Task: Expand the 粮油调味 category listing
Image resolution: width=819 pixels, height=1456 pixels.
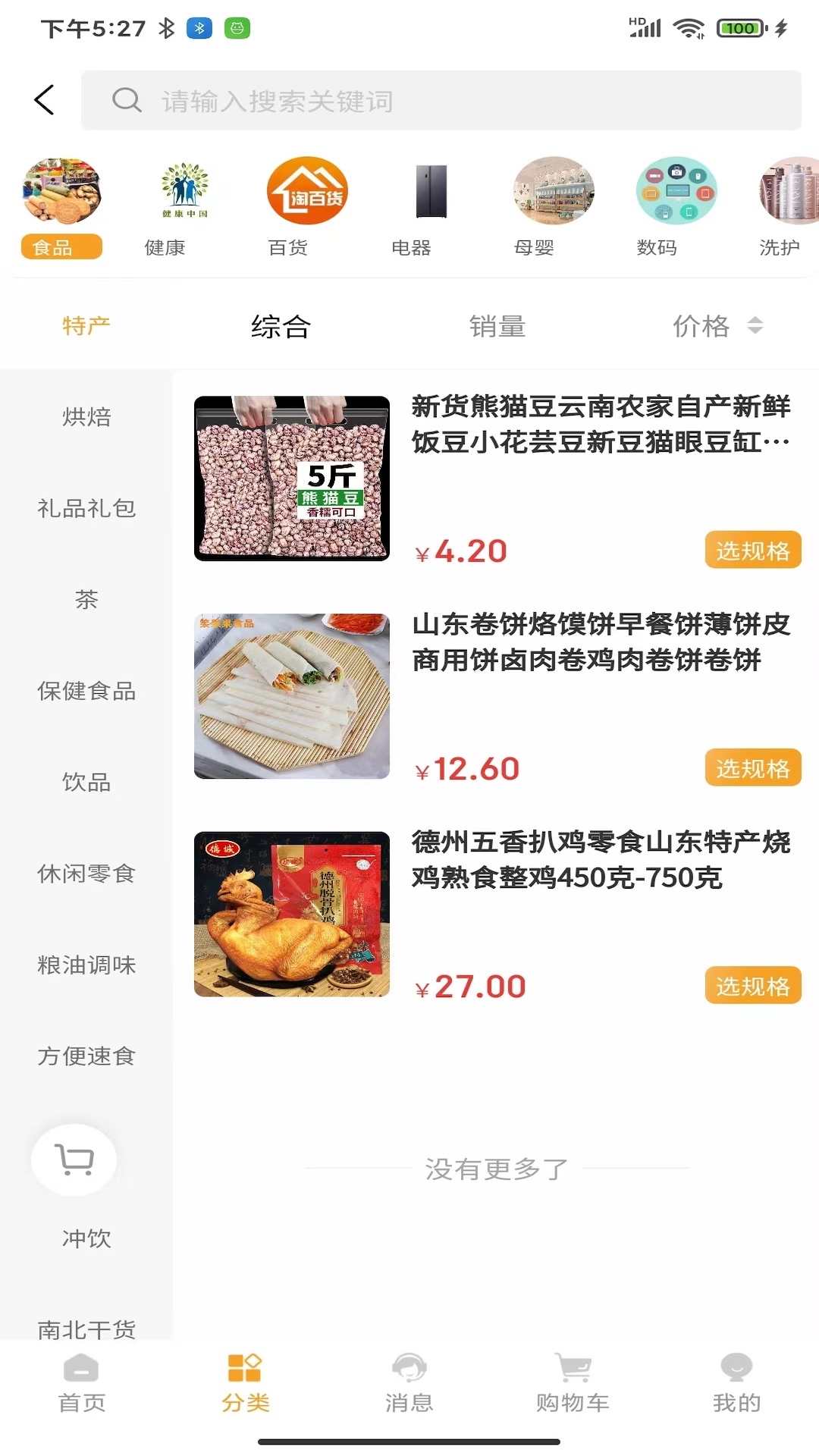Action: click(86, 965)
